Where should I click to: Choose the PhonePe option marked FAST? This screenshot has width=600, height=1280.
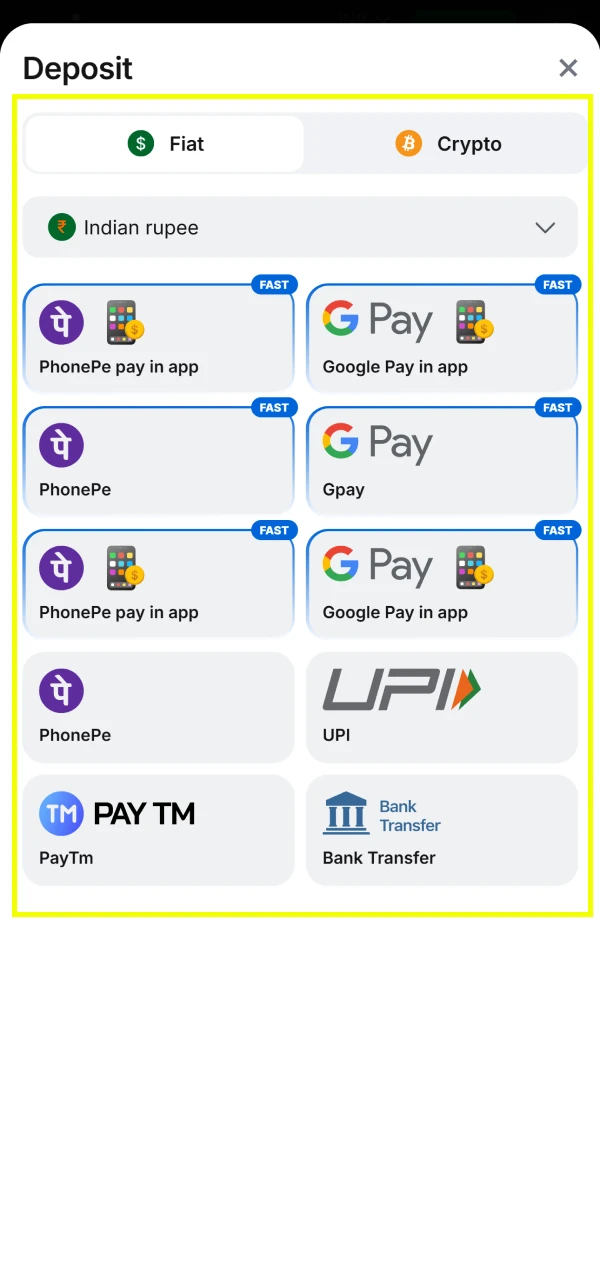[158, 460]
